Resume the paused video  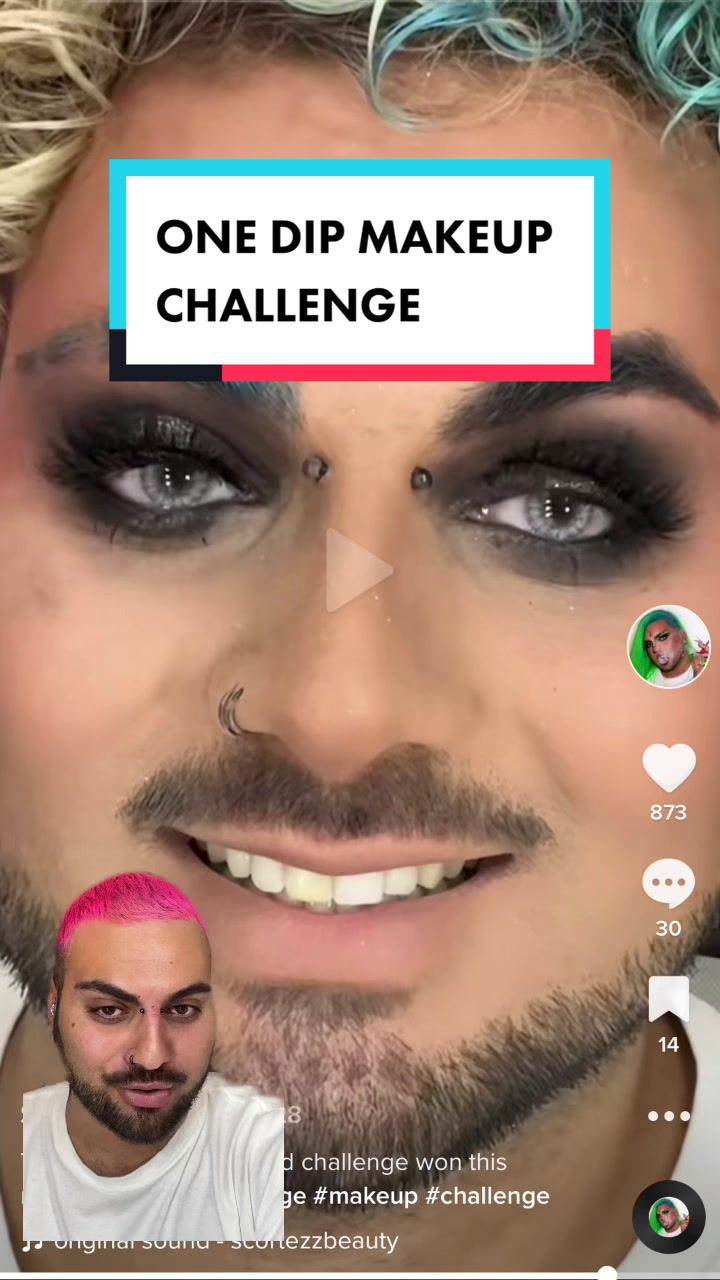click(x=358, y=570)
